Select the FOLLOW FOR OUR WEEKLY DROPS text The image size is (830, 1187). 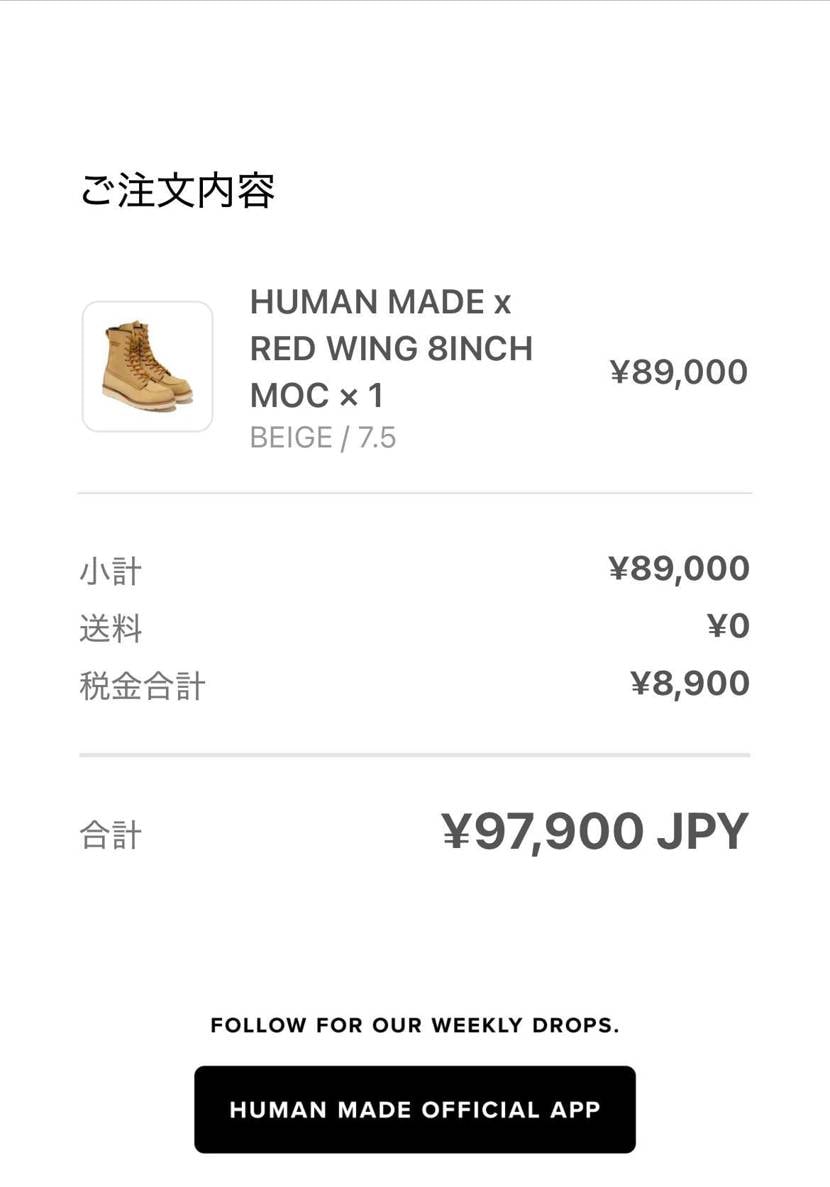[414, 1024]
